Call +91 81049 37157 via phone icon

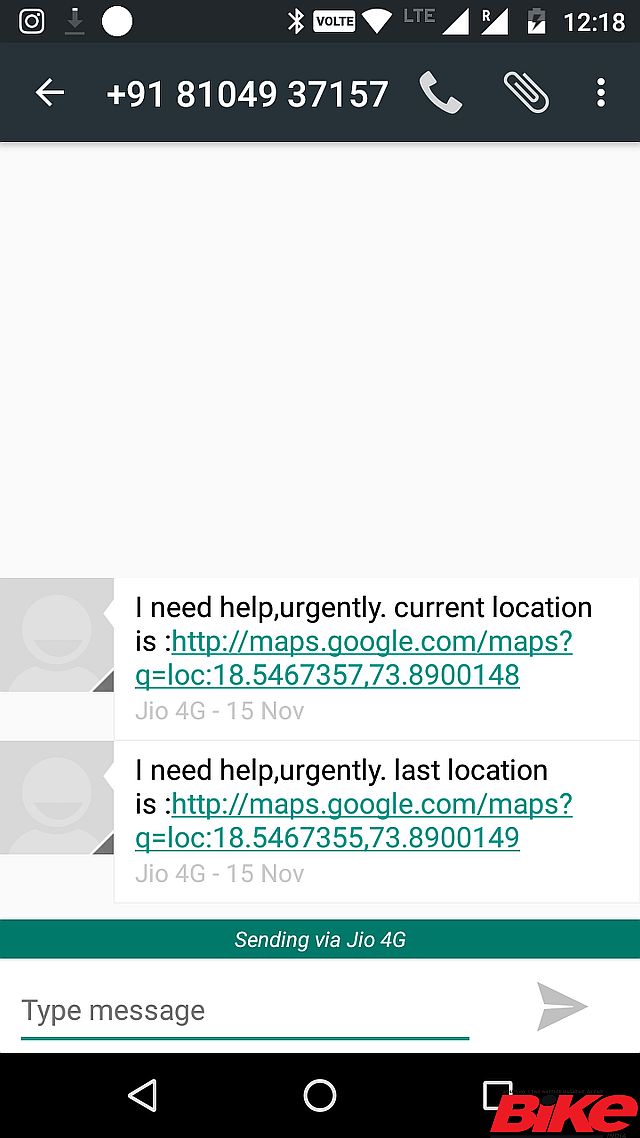440,93
